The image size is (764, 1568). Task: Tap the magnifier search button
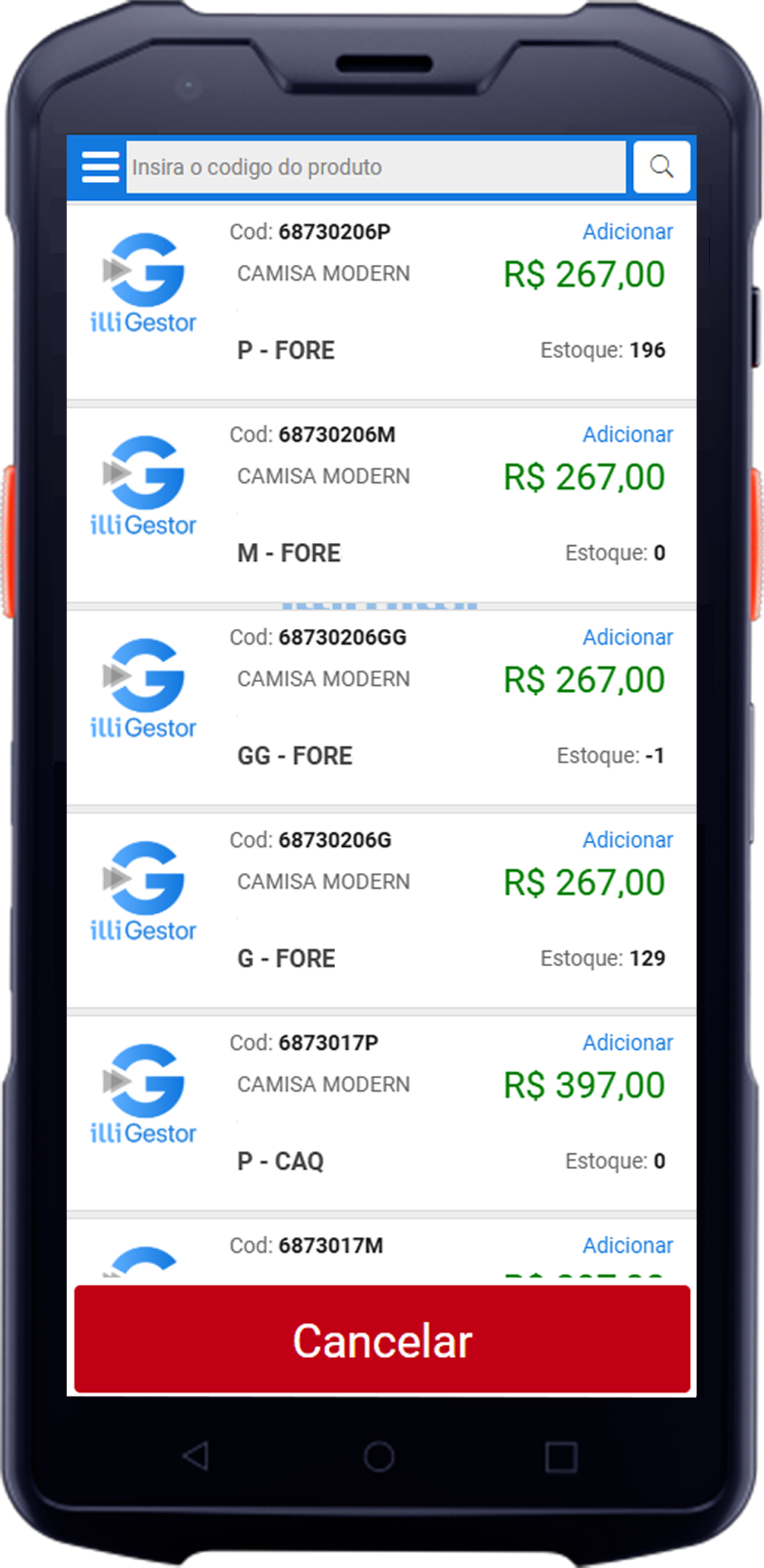click(x=661, y=167)
